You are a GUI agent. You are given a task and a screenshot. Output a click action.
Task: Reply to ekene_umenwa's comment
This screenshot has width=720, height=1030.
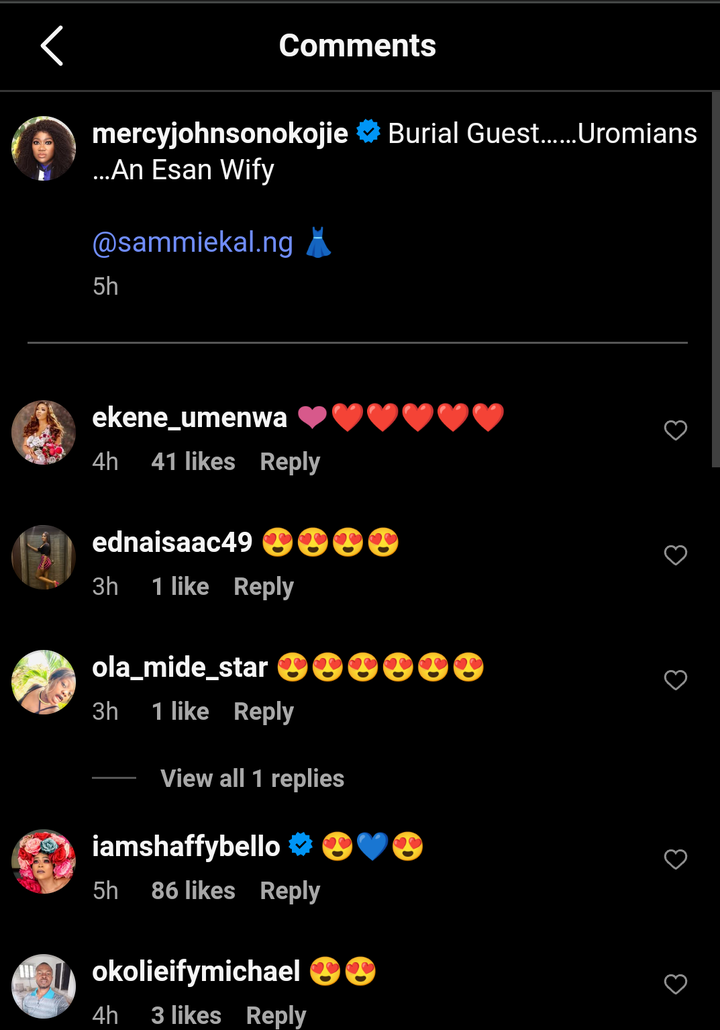[x=289, y=462]
